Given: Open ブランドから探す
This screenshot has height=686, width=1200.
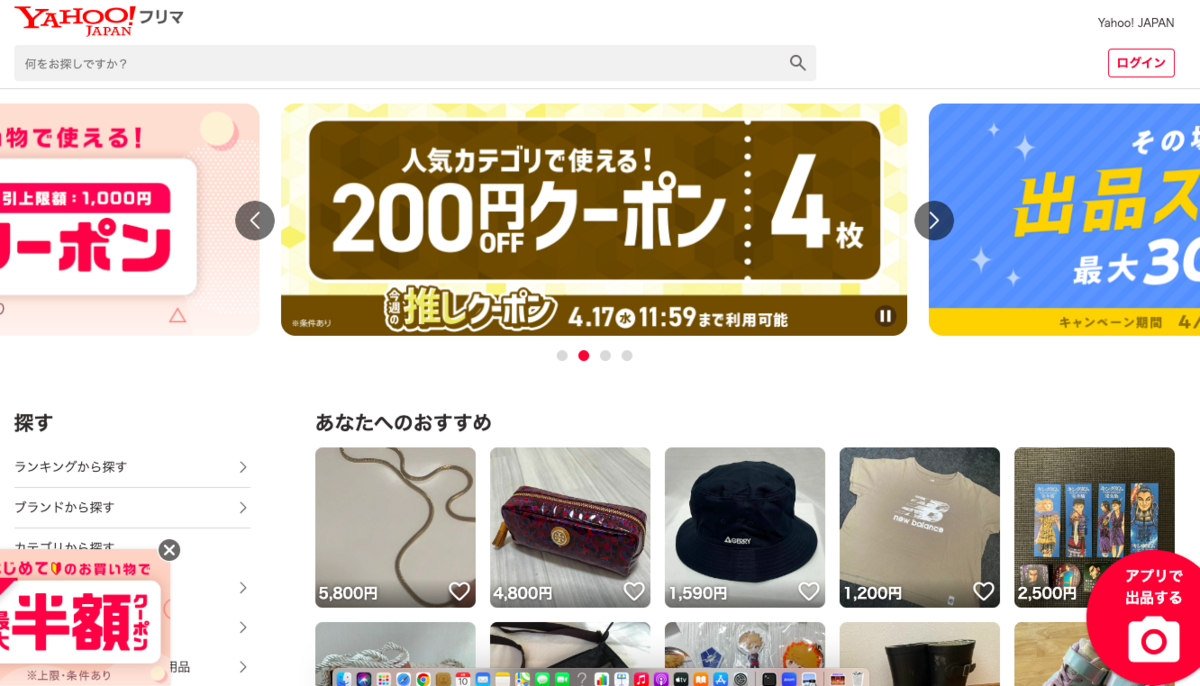Looking at the screenshot, I should 132,507.
